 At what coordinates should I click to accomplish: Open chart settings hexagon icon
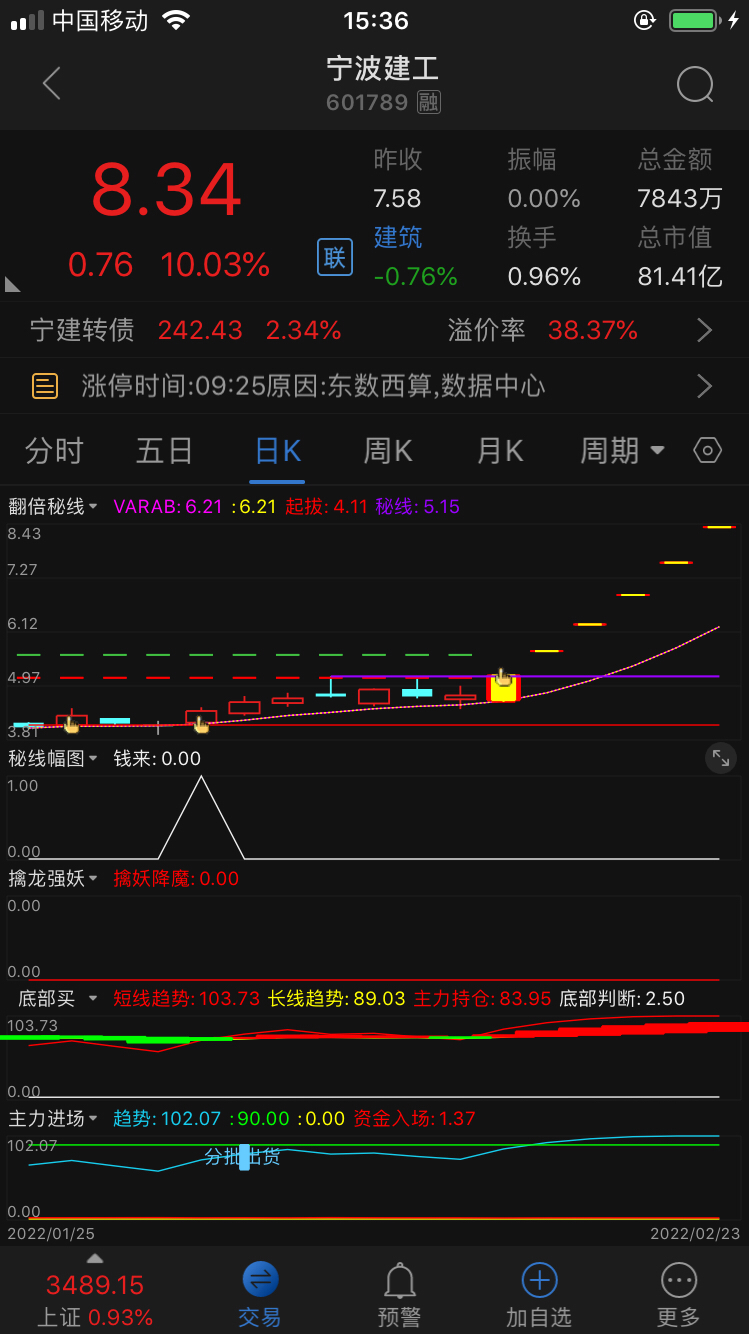point(707,451)
